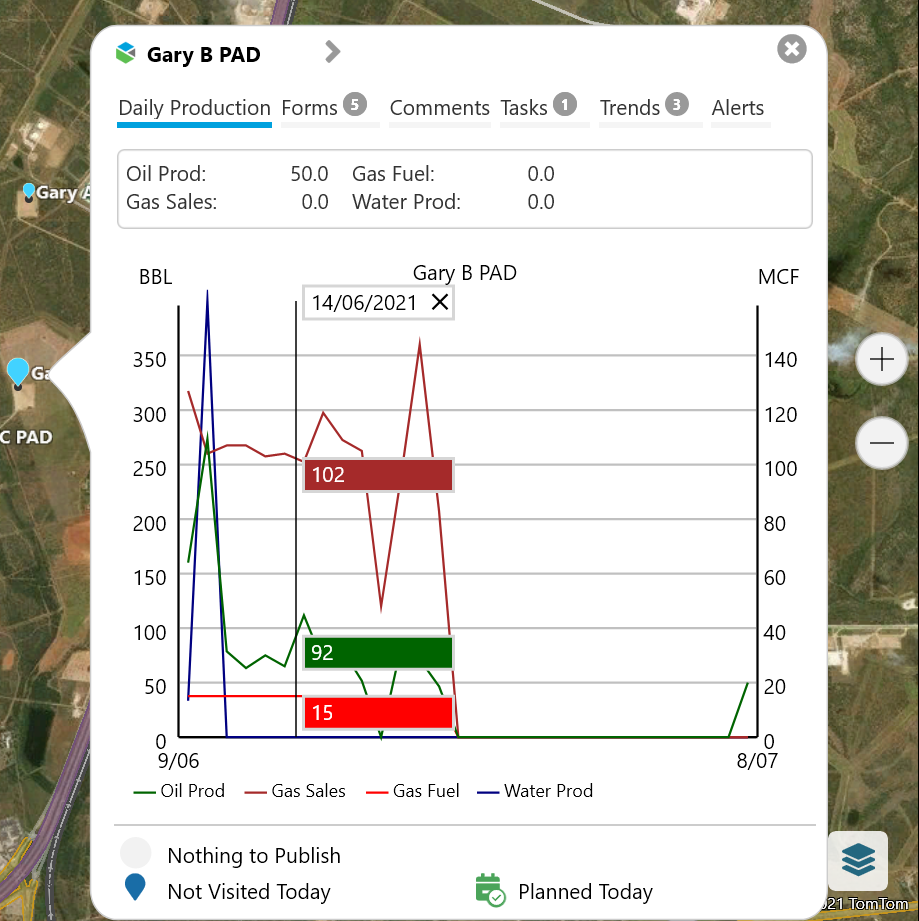Toggle Oil Prod series in chart legend

coord(180,791)
